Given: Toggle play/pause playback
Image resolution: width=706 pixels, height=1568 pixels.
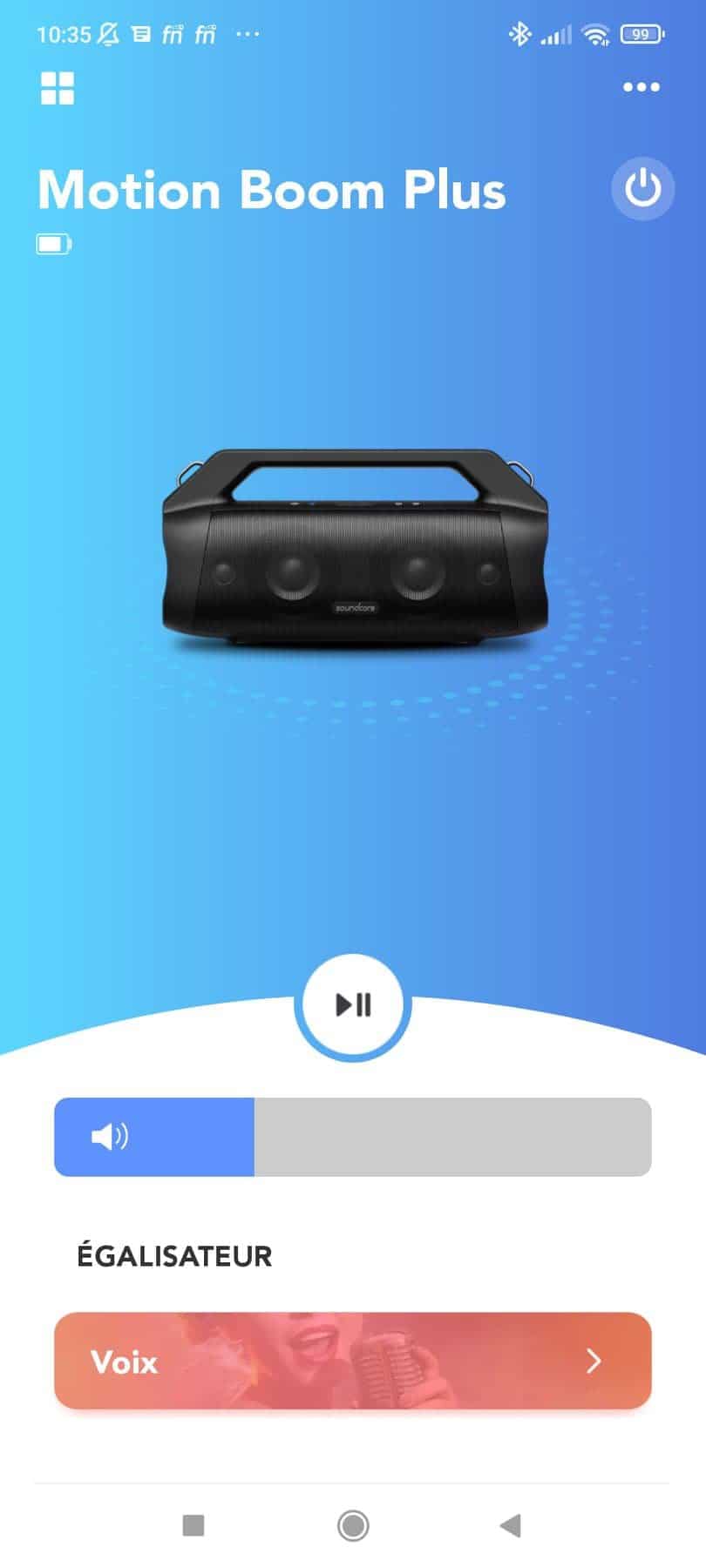Looking at the screenshot, I should point(353,1004).
